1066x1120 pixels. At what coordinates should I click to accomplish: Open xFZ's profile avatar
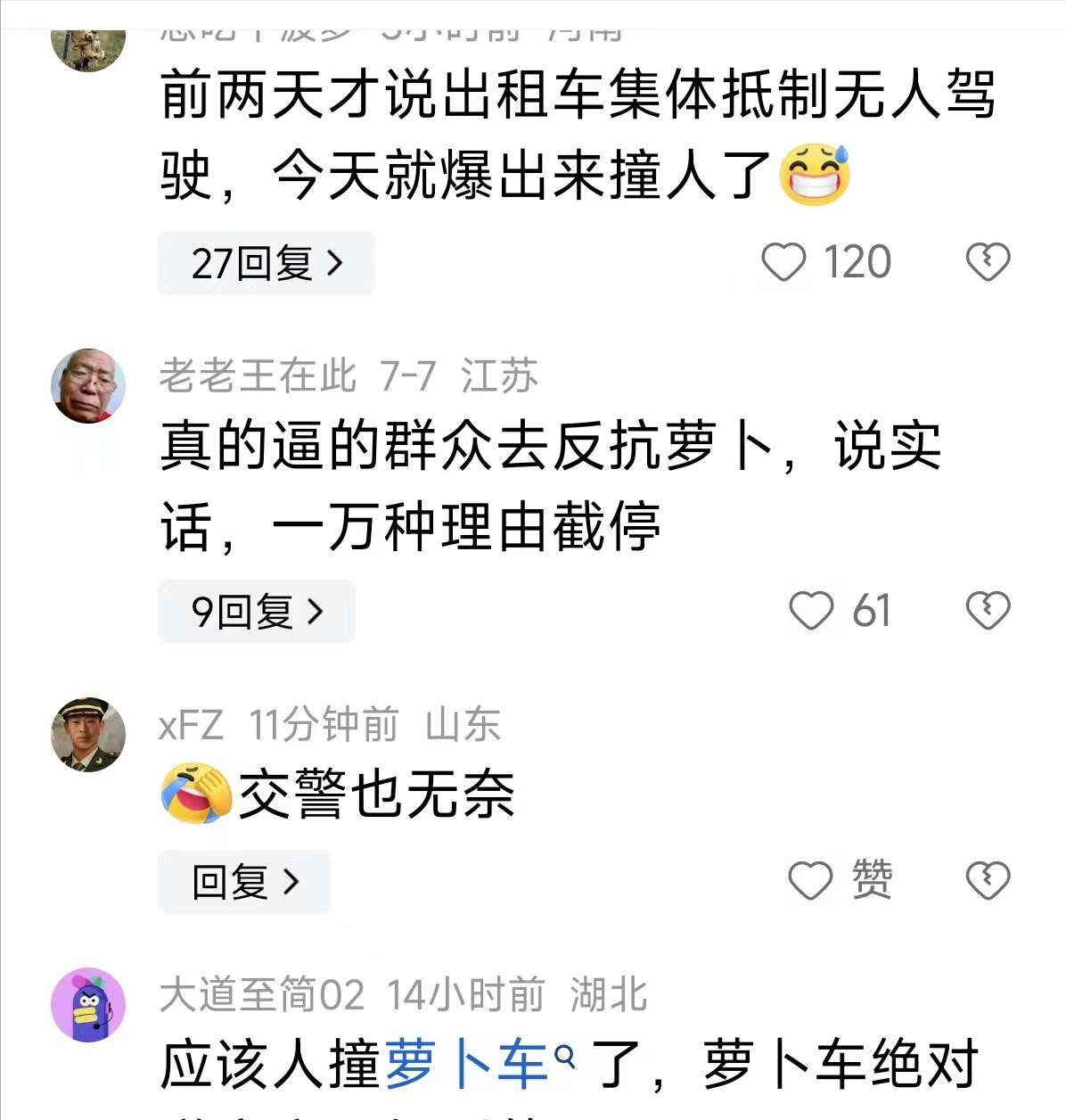tap(87, 734)
